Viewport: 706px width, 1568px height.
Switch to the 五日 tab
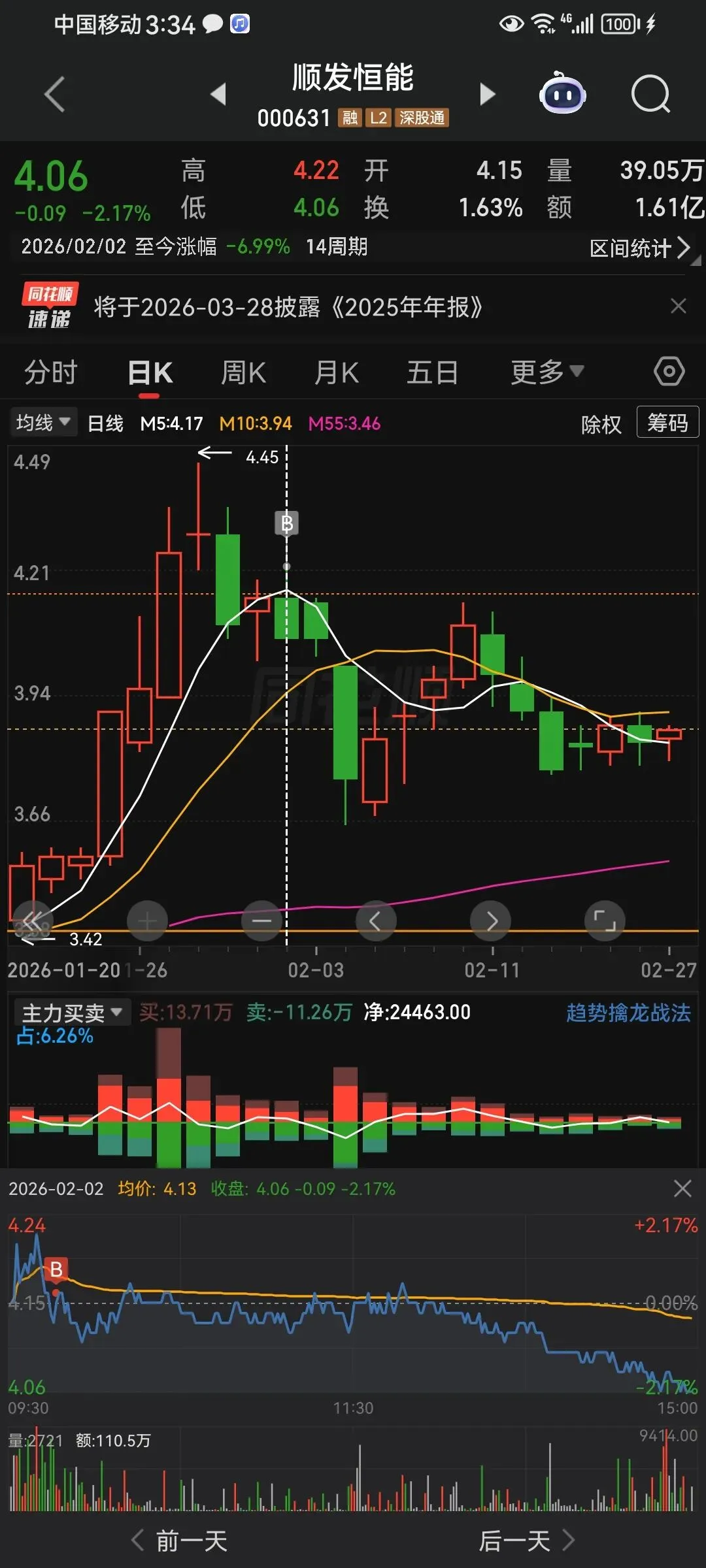coord(432,373)
